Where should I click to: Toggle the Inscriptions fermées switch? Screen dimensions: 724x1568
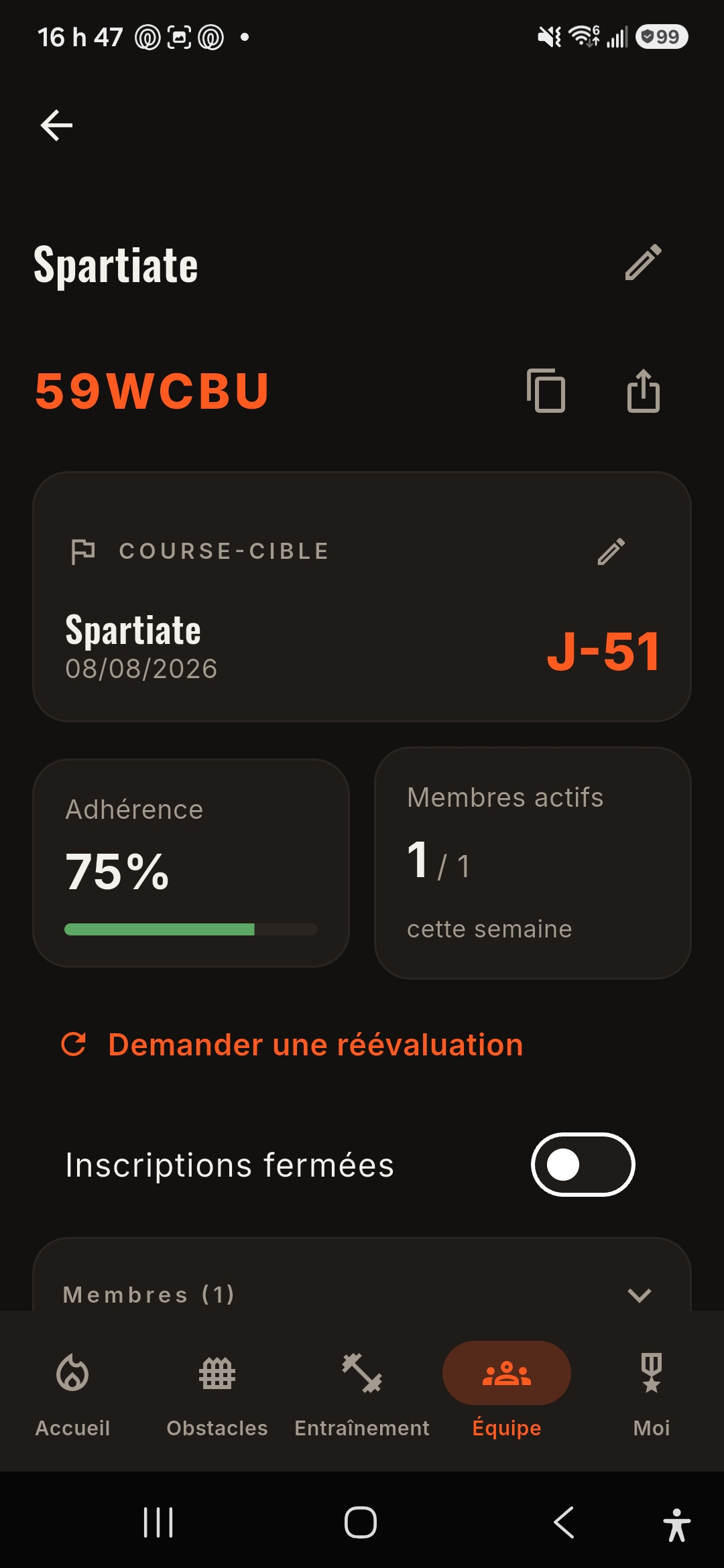coord(583,1165)
